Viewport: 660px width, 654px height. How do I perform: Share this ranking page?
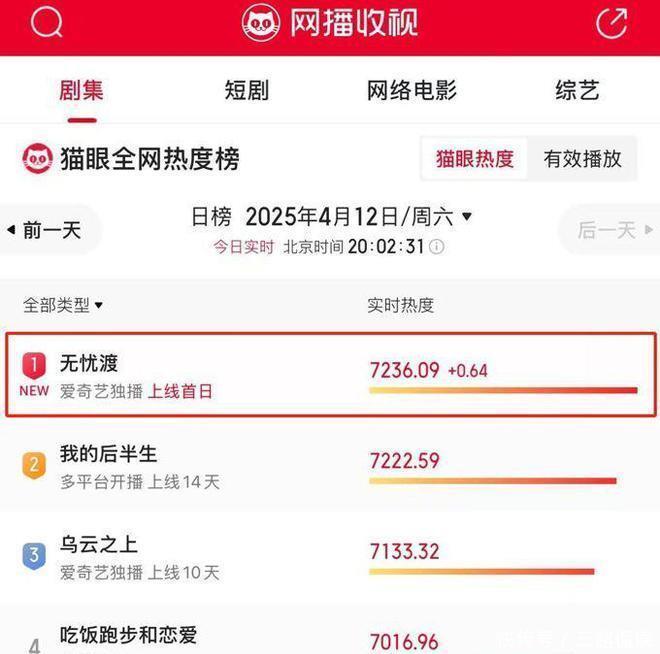[611, 22]
